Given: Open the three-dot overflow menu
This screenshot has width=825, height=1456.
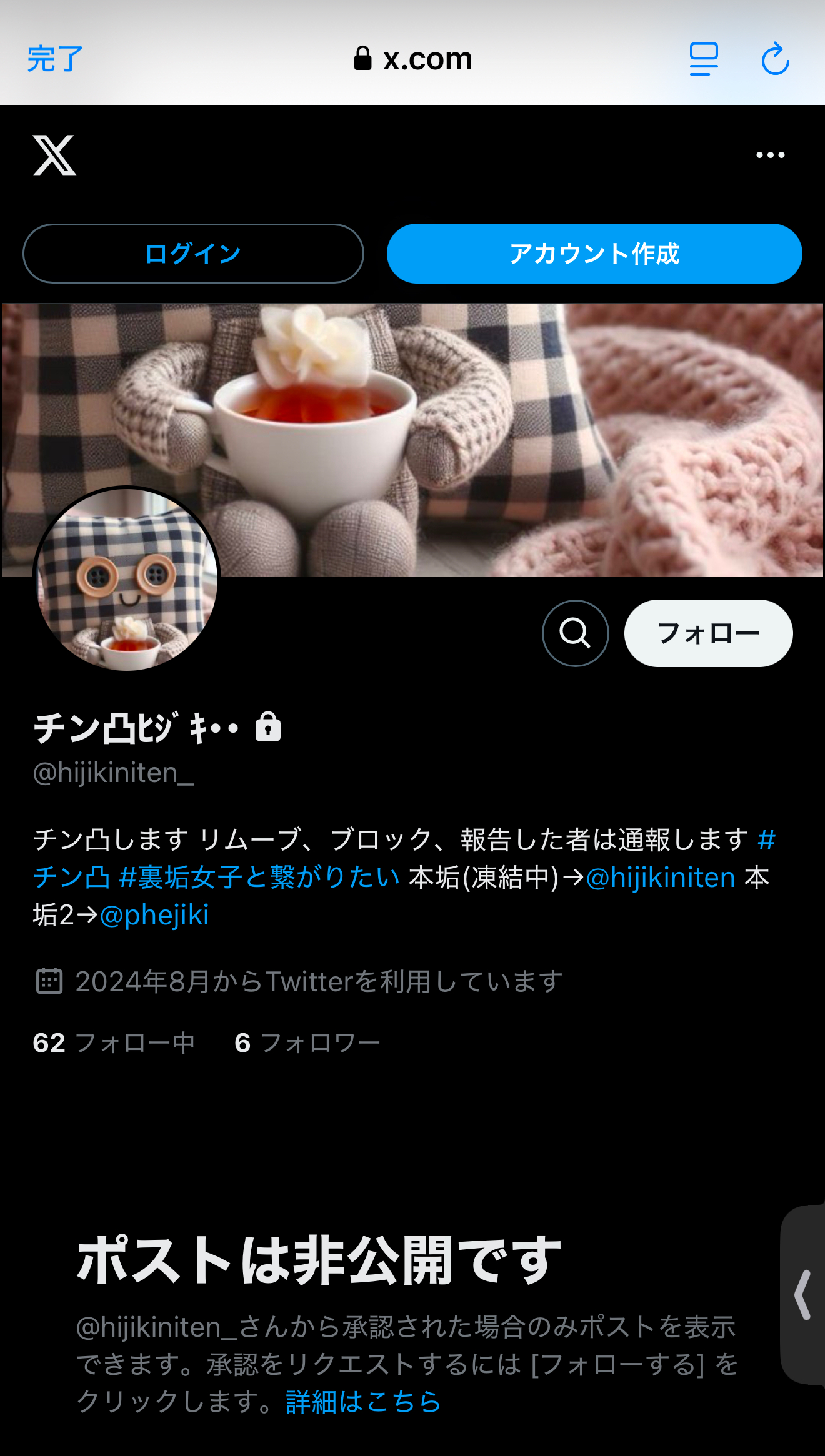Looking at the screenshot, I should (770, 155).
